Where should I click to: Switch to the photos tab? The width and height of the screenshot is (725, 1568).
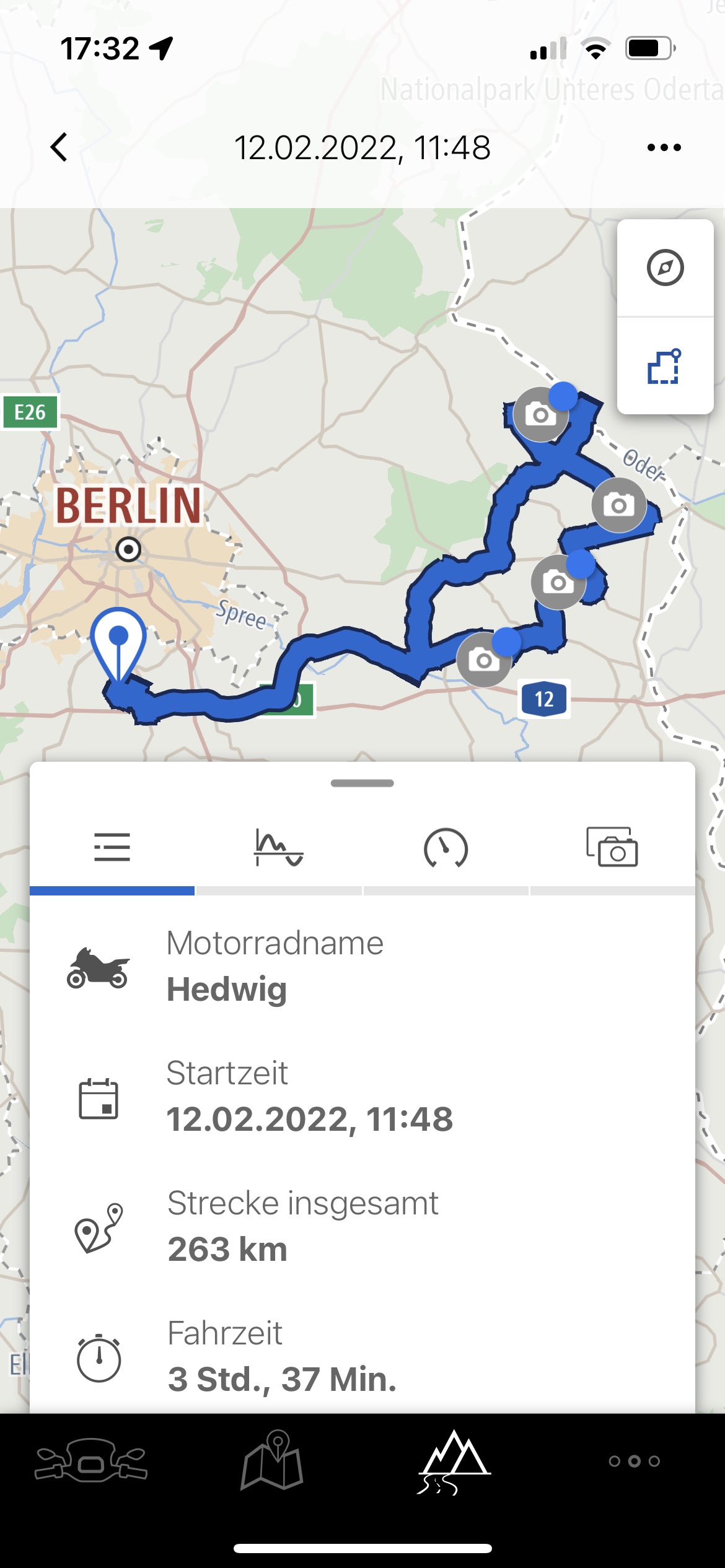(612, 848)
